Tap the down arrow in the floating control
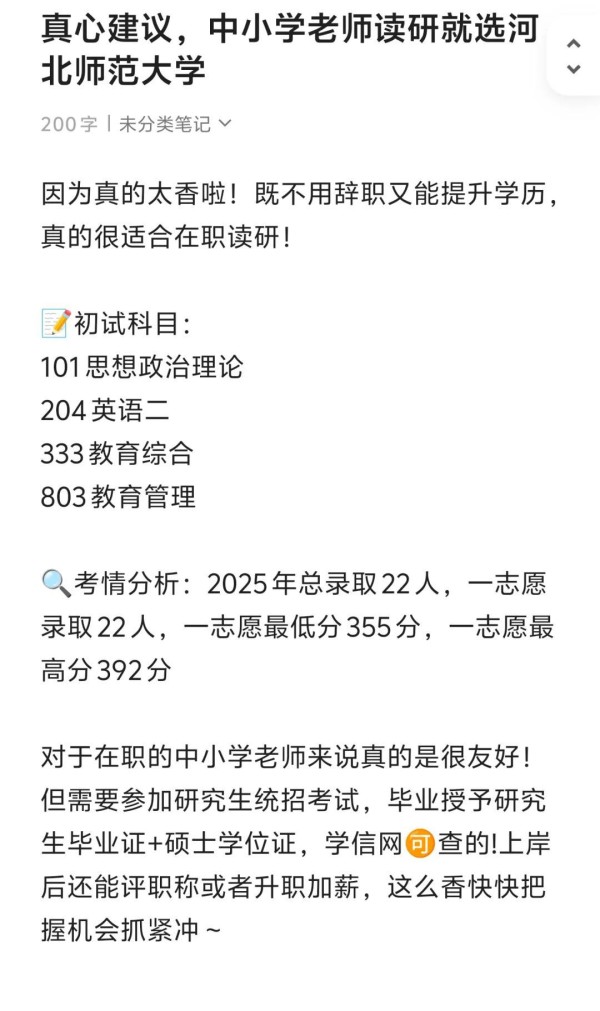600x1011 pixels. click(574, 69)
